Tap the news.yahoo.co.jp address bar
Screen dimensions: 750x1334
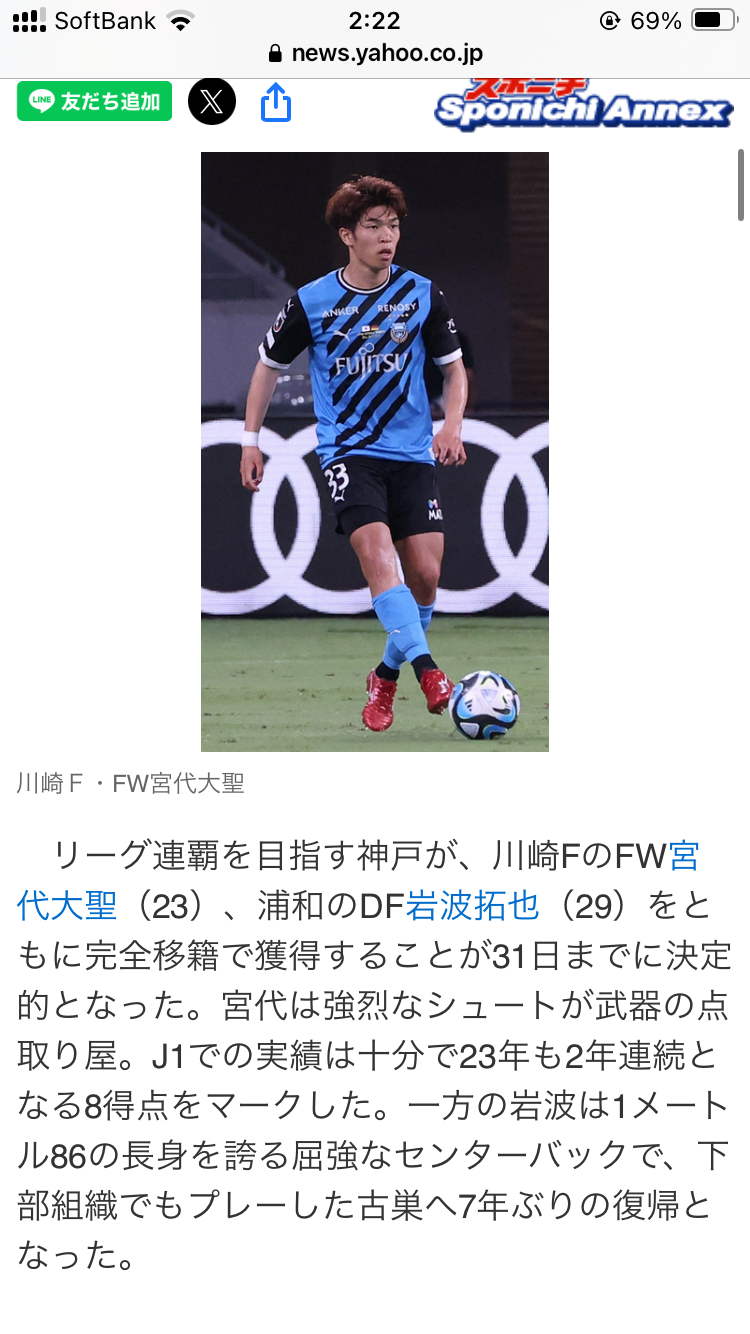point(375,54)
